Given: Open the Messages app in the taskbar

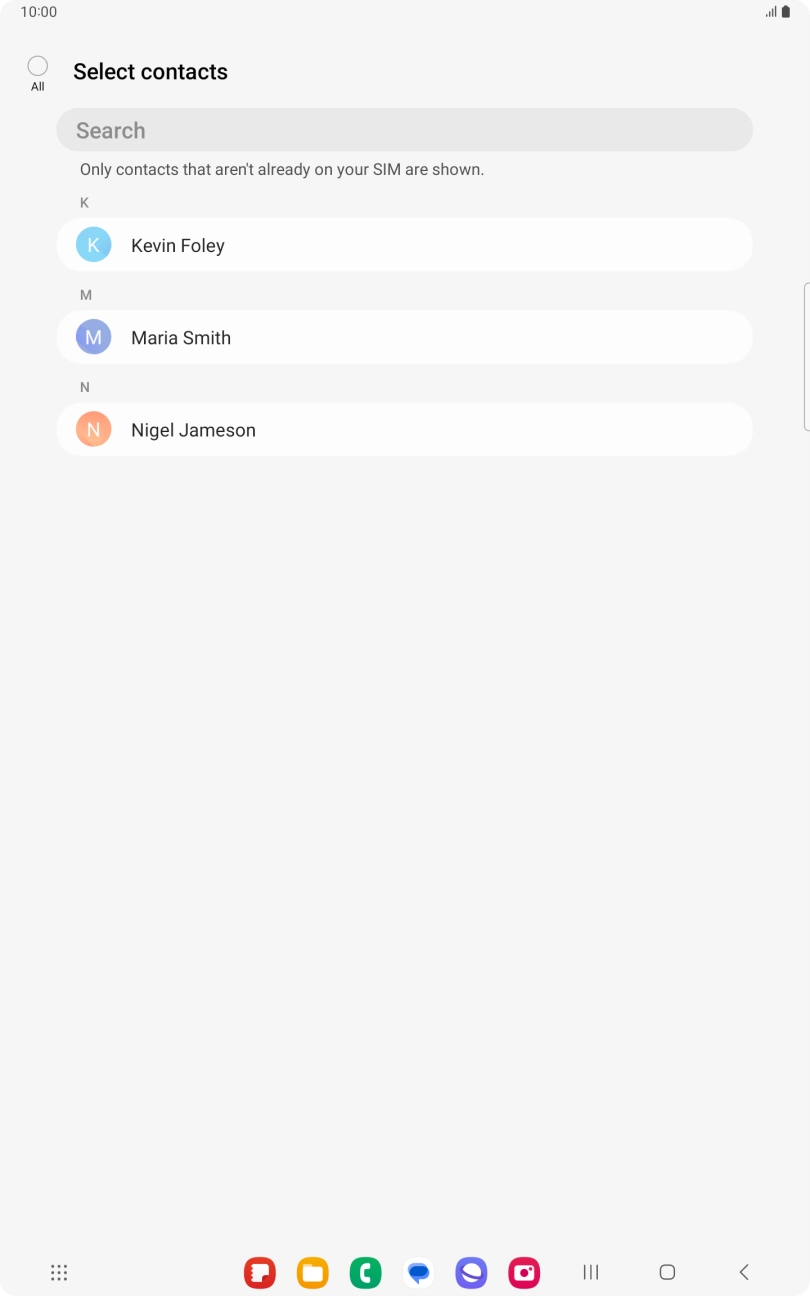Looking at the screenshot, I should [x=419, y=1272].
